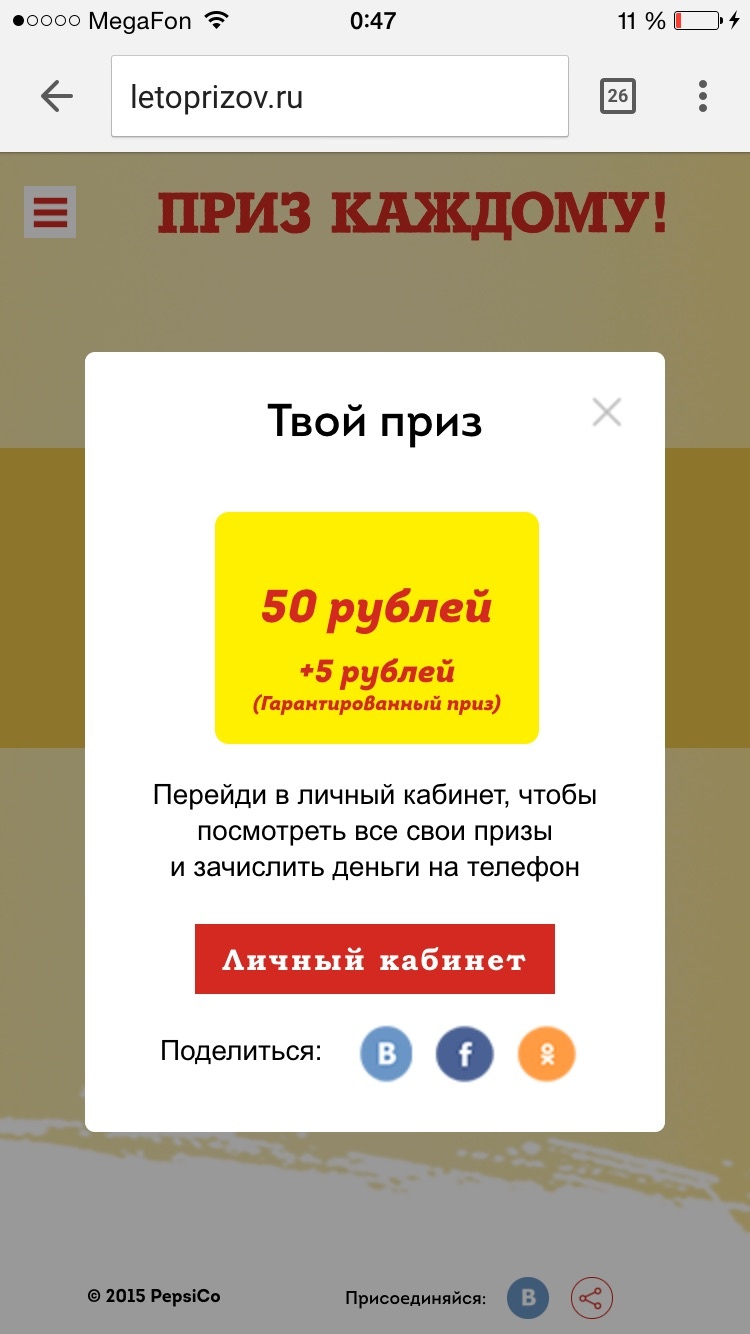Open the browser overflow menu

coord(703,96)
